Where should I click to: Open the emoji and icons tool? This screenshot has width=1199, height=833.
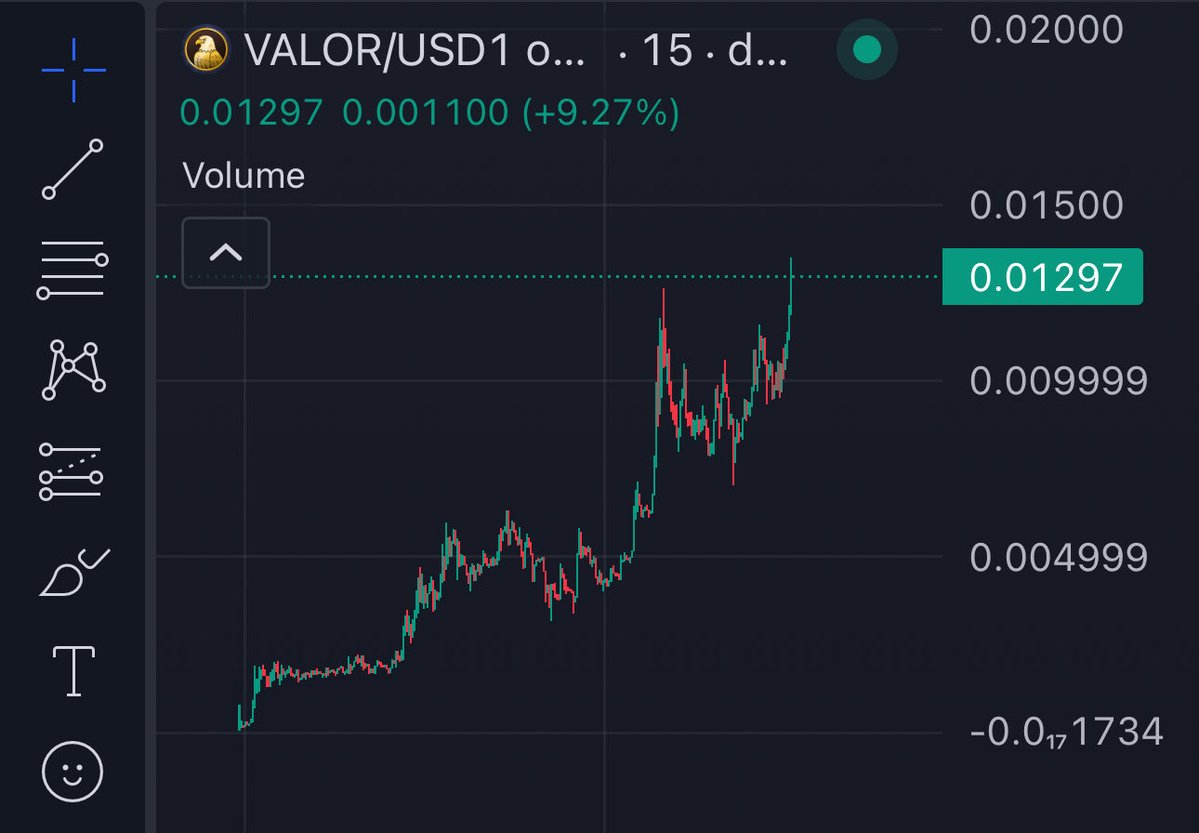(x=73, y=770)
